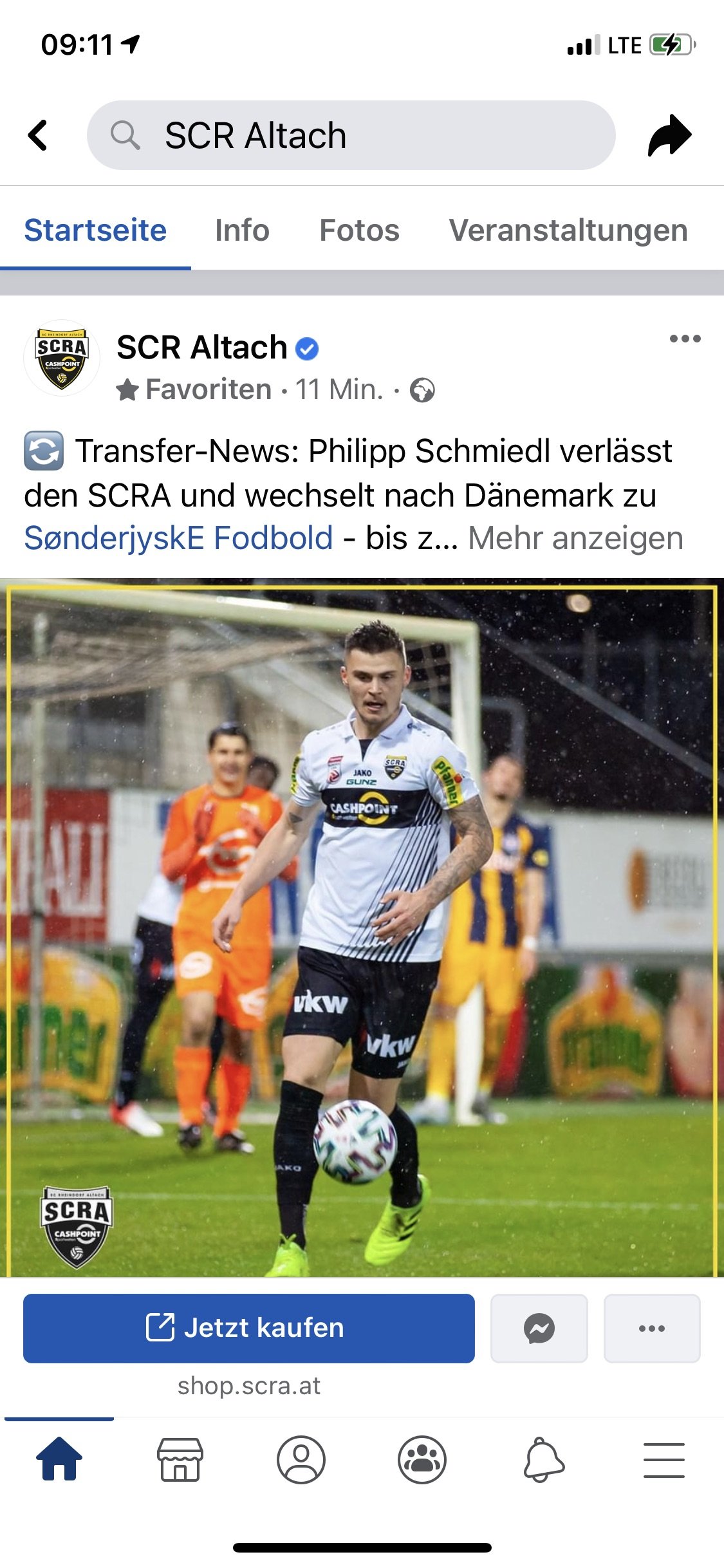Select the Veranstaltungen tab
Image resolution: width=724 pixels, height=1568 pixels.
[x=568, y=230]
